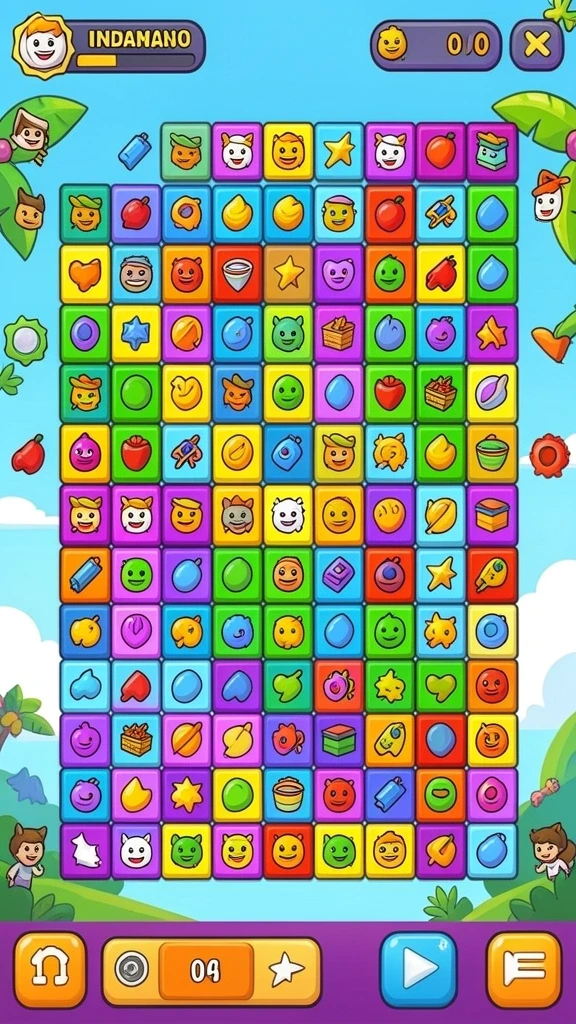Viewport: 576px width, 1024px height.
Task: Select the white ghost on yellow tile
Action: (288, 515)
